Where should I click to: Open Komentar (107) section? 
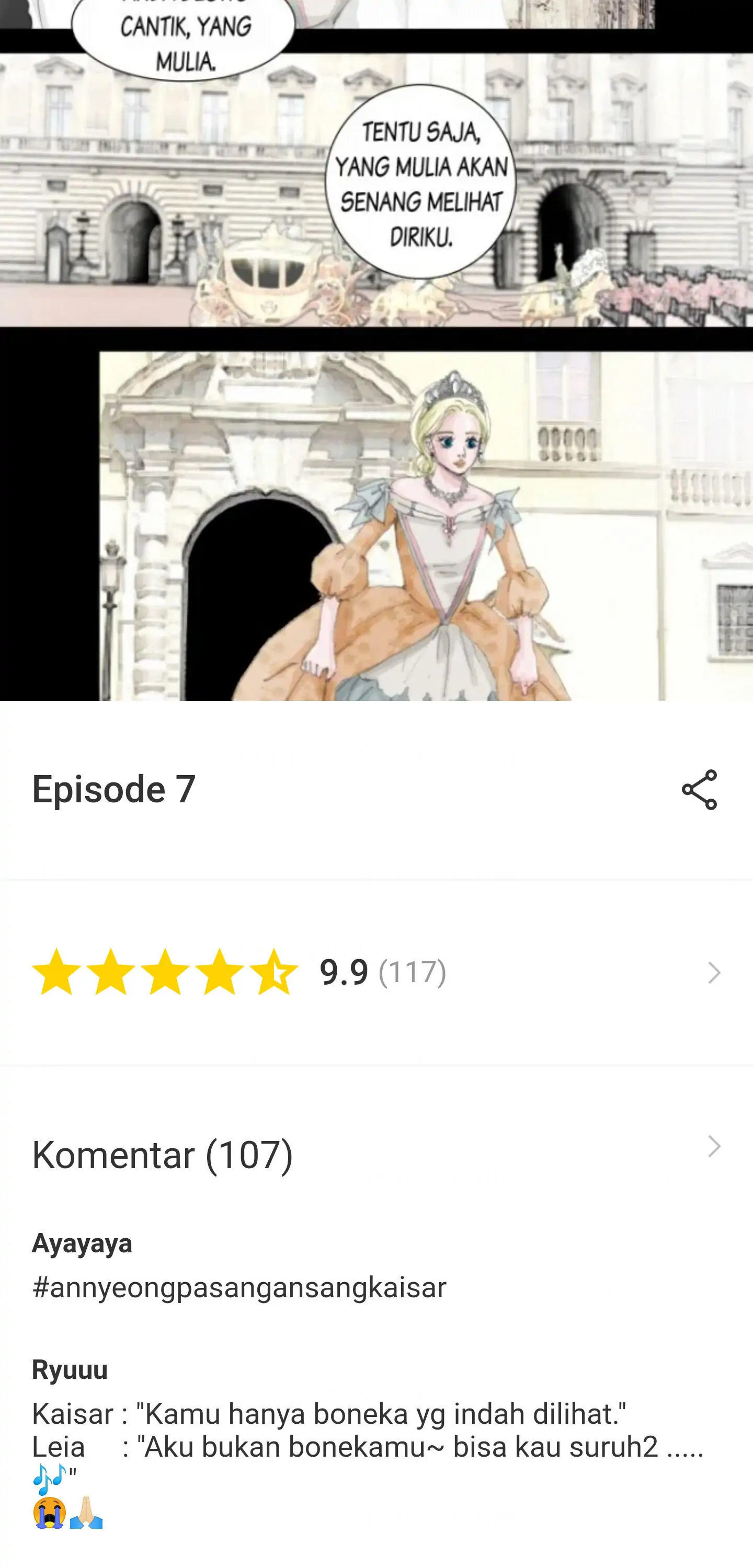click(x=375, y=1154)
